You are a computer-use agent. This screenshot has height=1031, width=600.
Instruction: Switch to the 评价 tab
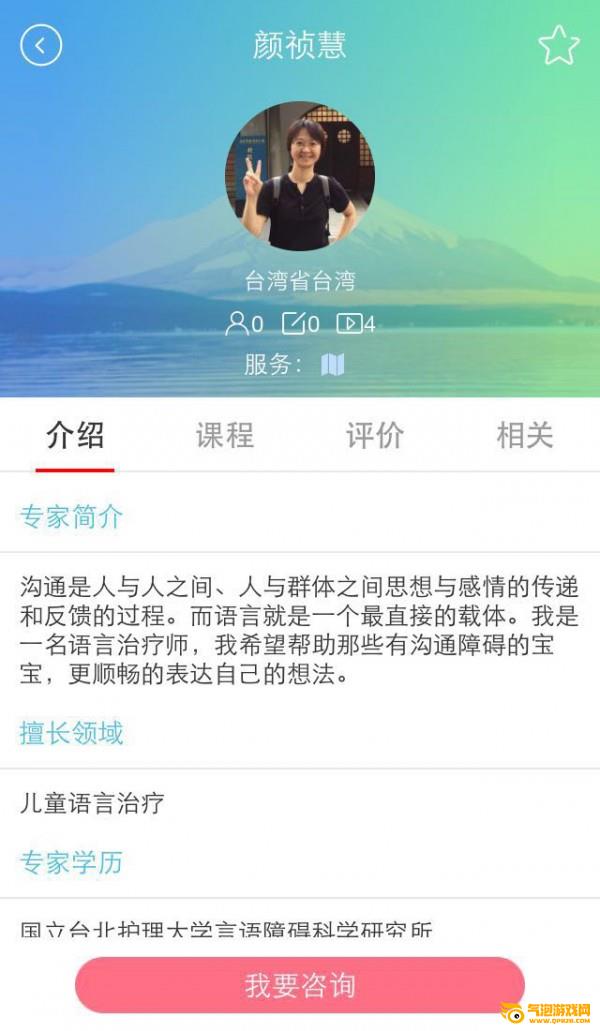pos(375,435)
